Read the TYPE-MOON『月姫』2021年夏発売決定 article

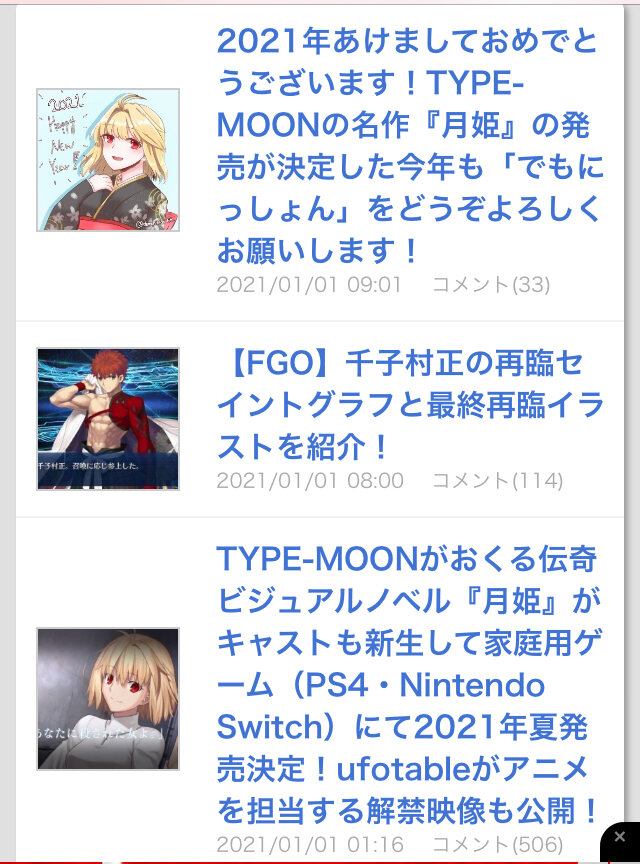click(x=409, y=684)
